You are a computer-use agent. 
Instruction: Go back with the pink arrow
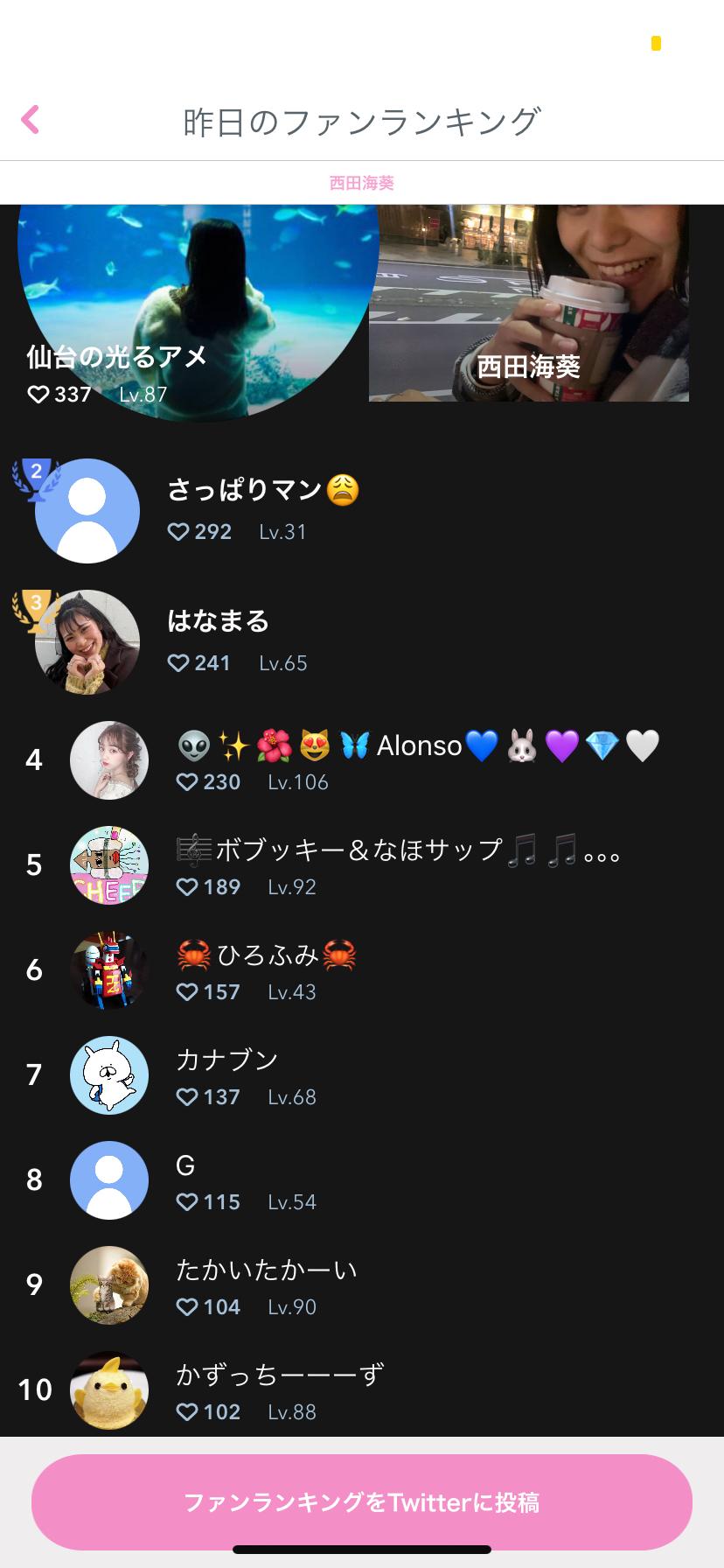pos(31,119)
